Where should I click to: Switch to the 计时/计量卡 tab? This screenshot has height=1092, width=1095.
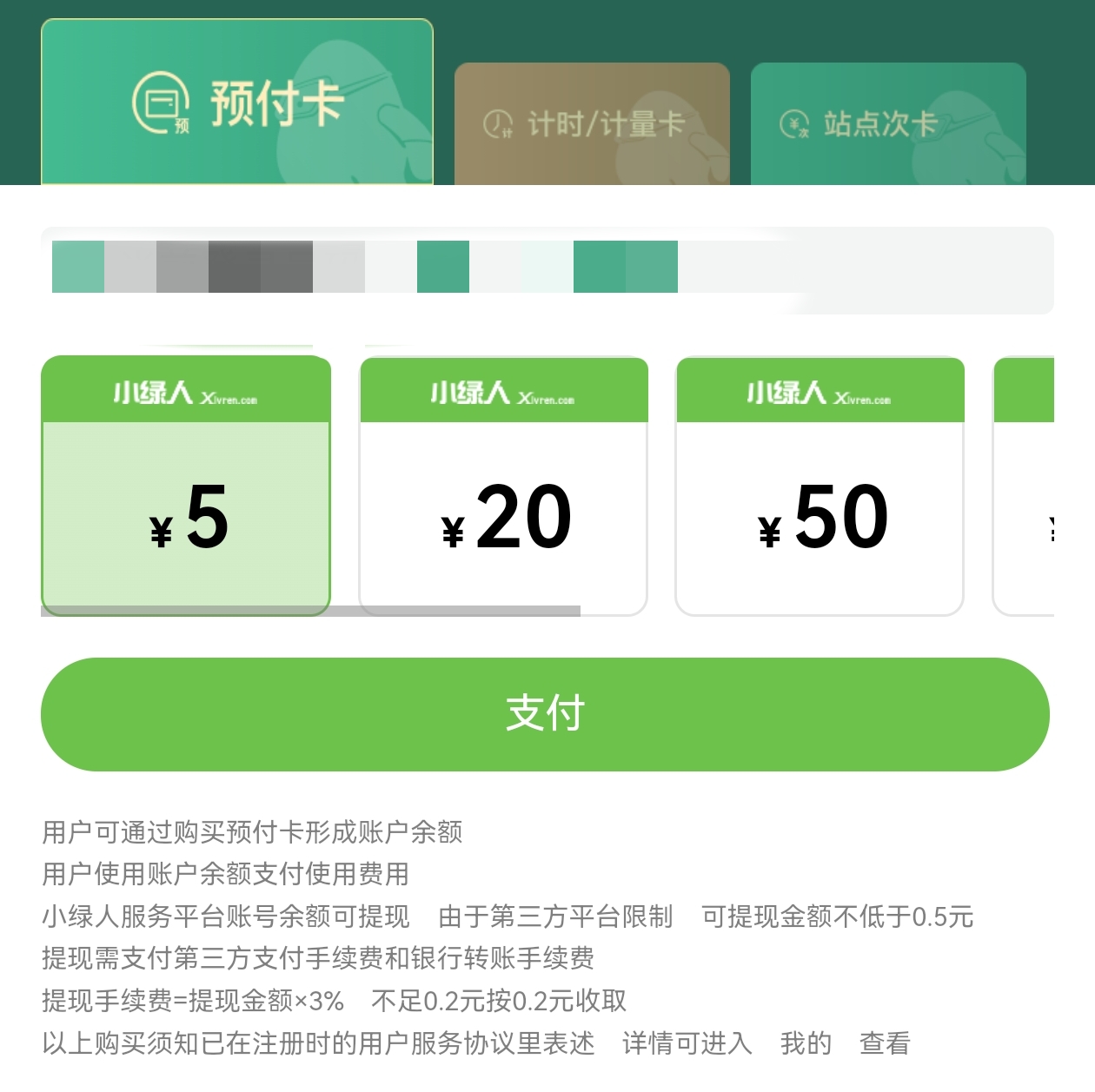[x=592, y=124]
